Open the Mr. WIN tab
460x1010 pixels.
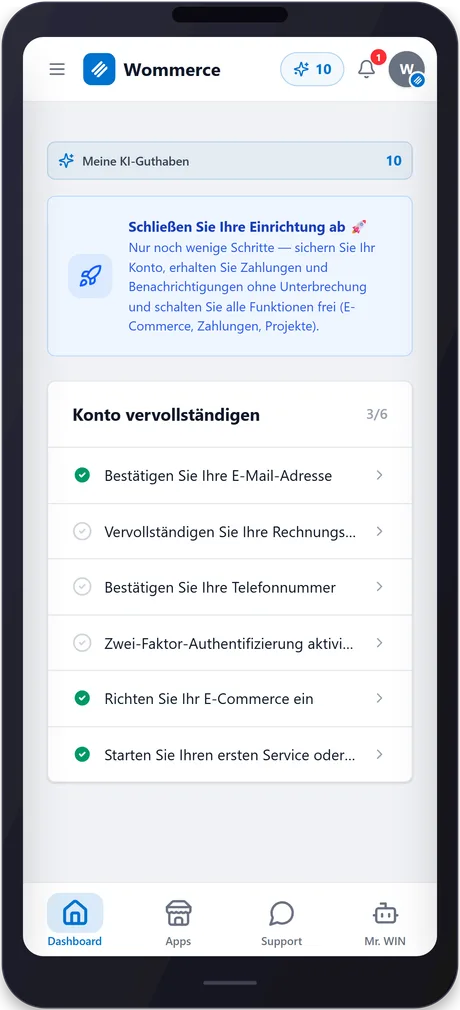point(385,921)
